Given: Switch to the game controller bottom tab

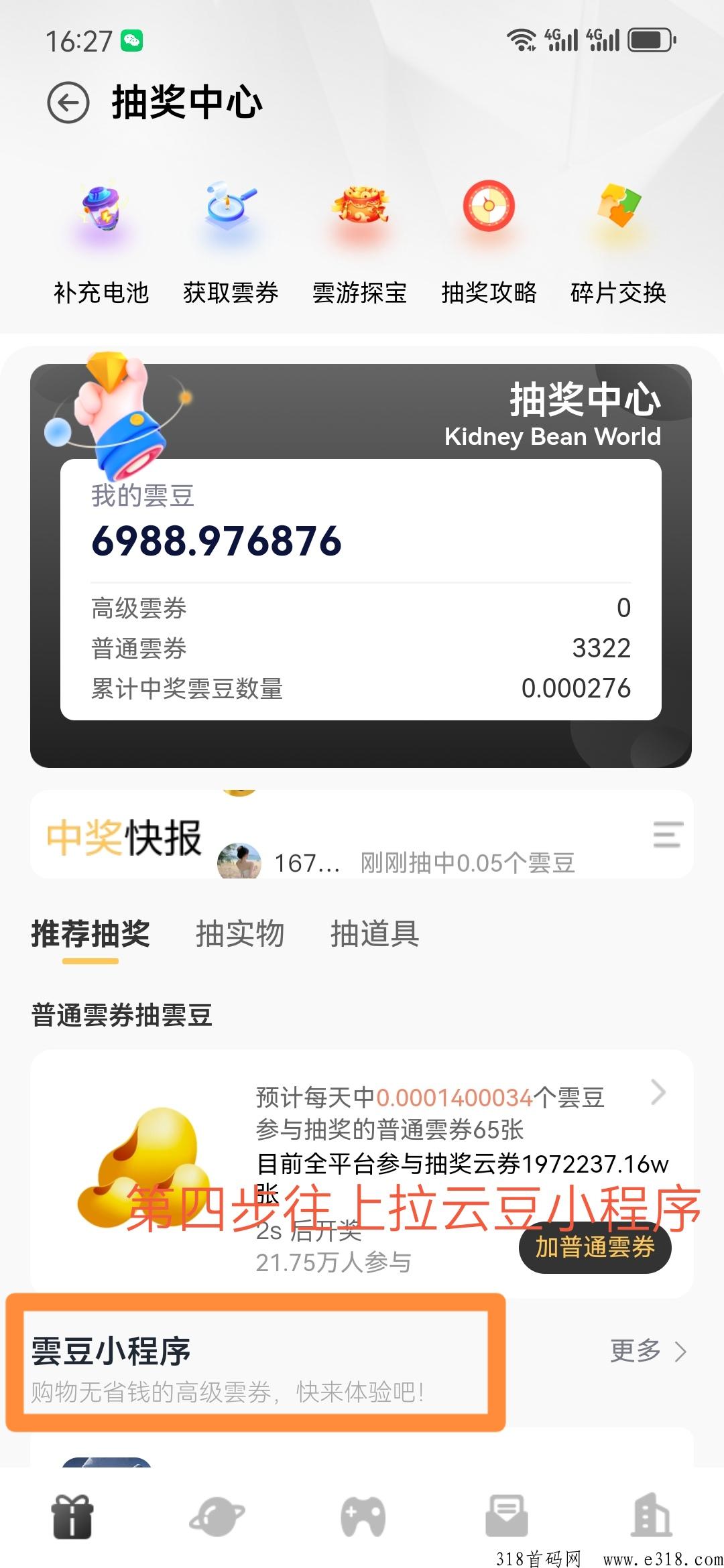Looking at the screenshot, I should click(363, 1516).
